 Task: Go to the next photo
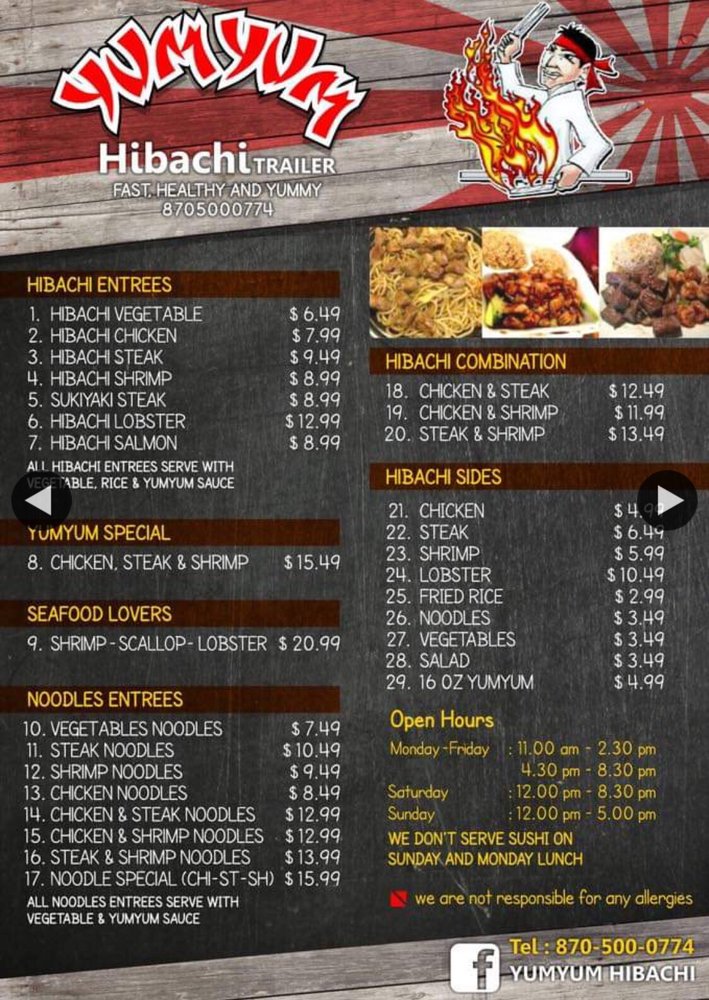point(667,499)
